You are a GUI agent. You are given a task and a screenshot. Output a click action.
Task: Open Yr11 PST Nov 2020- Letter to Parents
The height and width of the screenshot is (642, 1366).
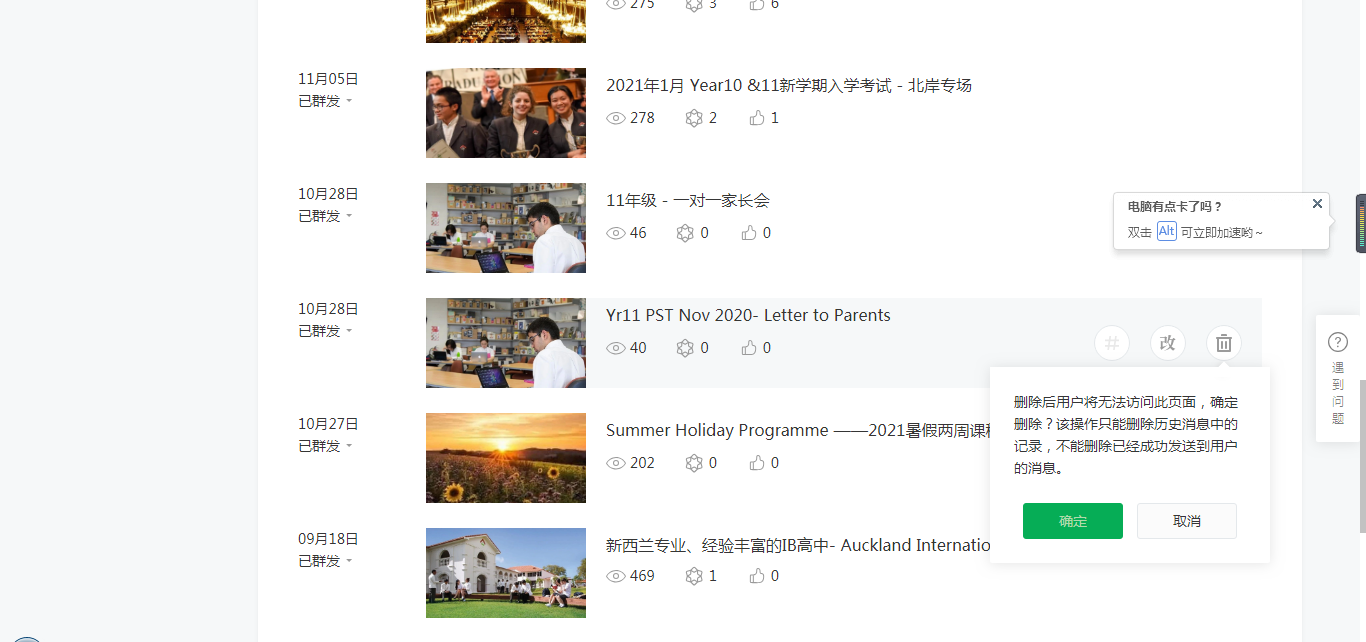[x=748, y=316]
